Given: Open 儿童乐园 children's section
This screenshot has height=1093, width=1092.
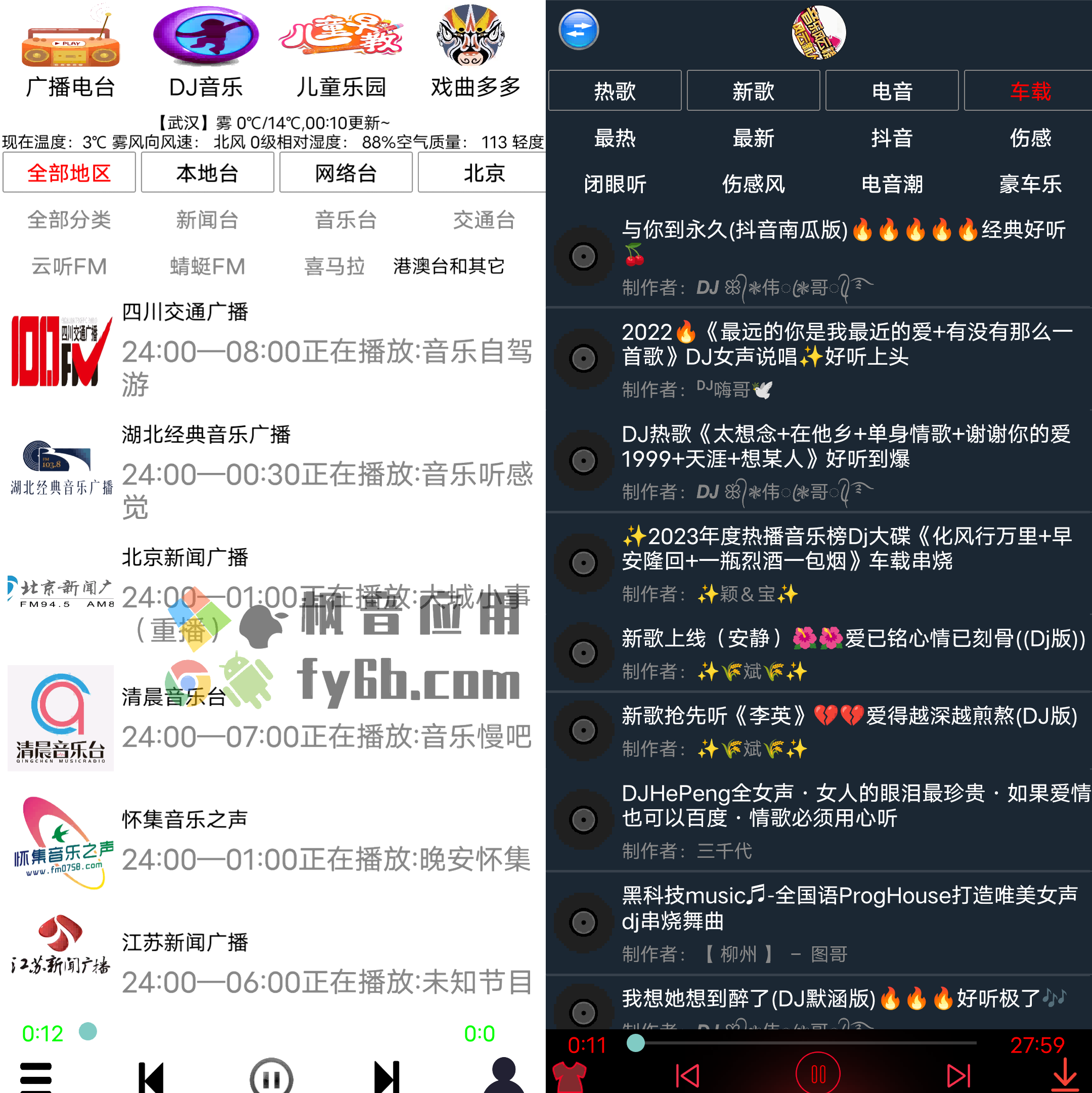Looking at the screenshot, I should pos(341,52).
